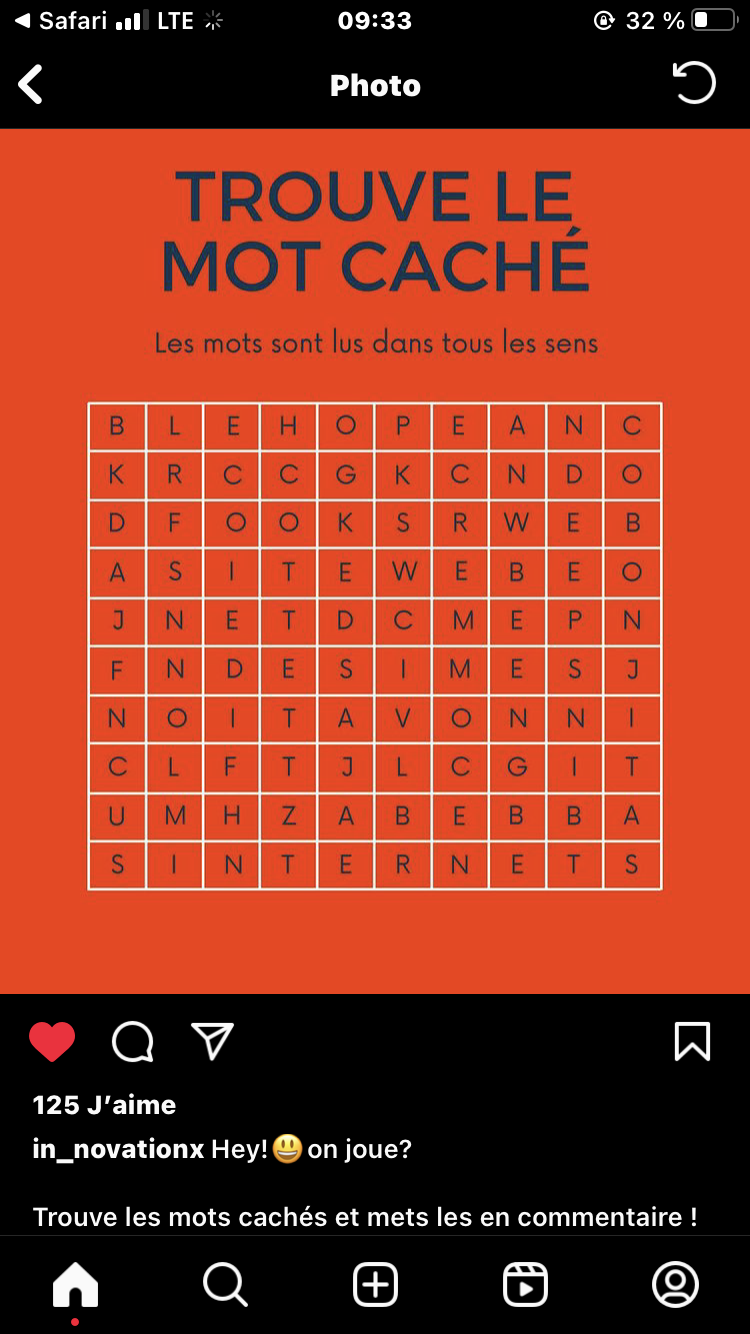Screen dimensions: 750x1334
Task: Switch to the Home tab
Action: 76,1284
